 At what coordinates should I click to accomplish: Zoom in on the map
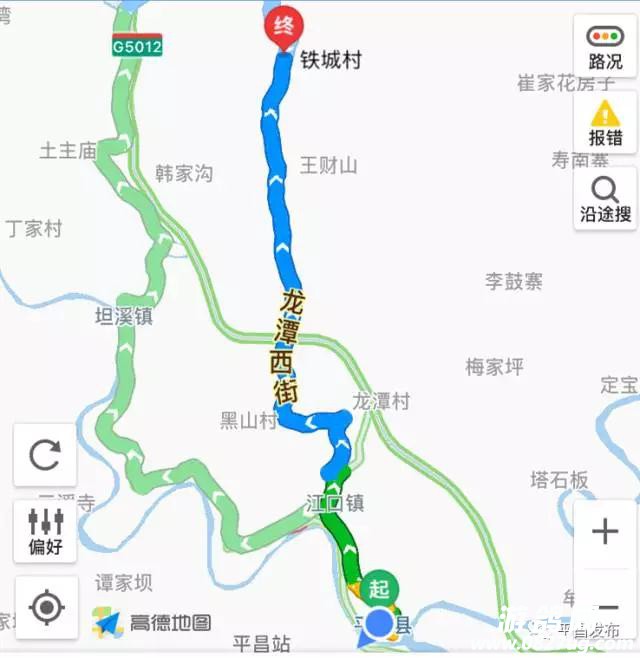tap(605, 531)
